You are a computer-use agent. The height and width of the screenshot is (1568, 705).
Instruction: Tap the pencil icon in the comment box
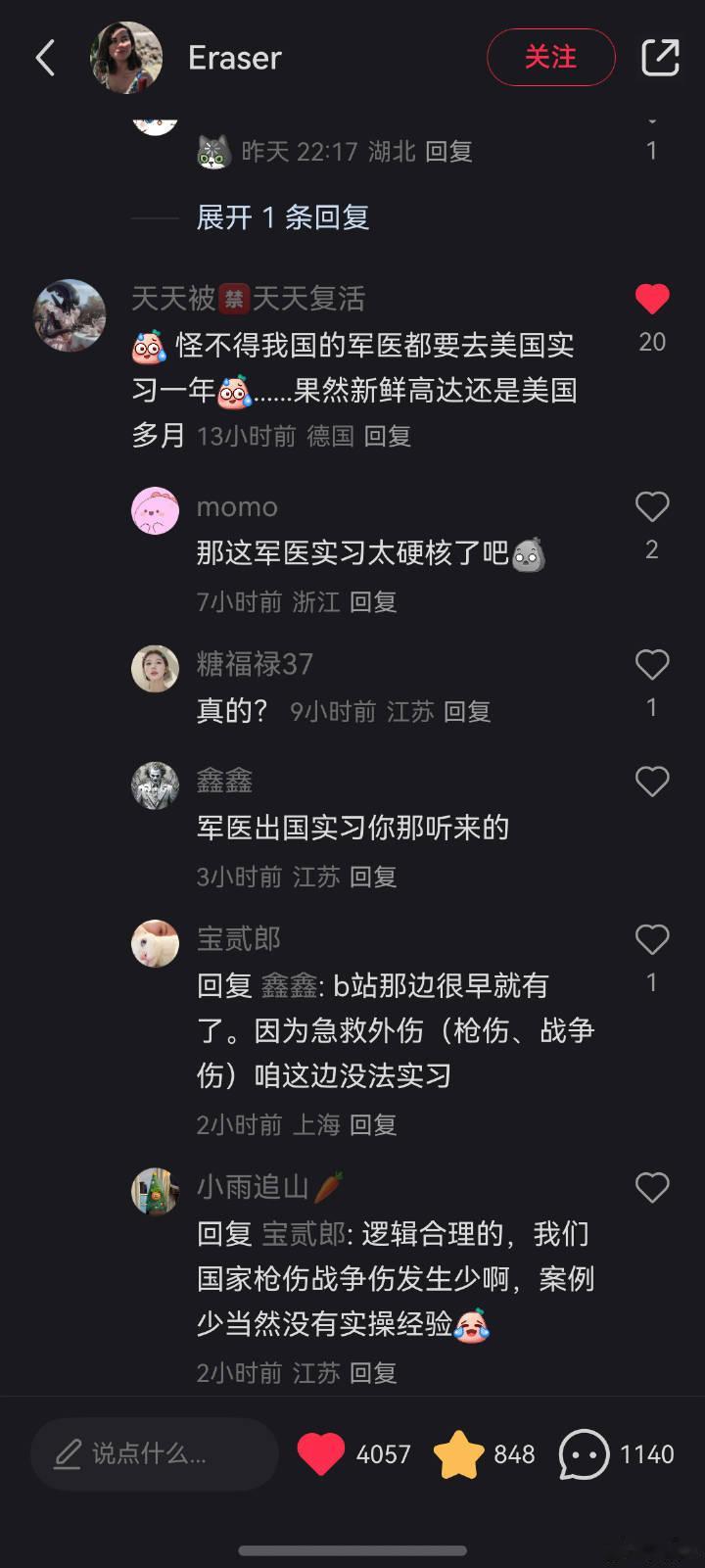67,1454
